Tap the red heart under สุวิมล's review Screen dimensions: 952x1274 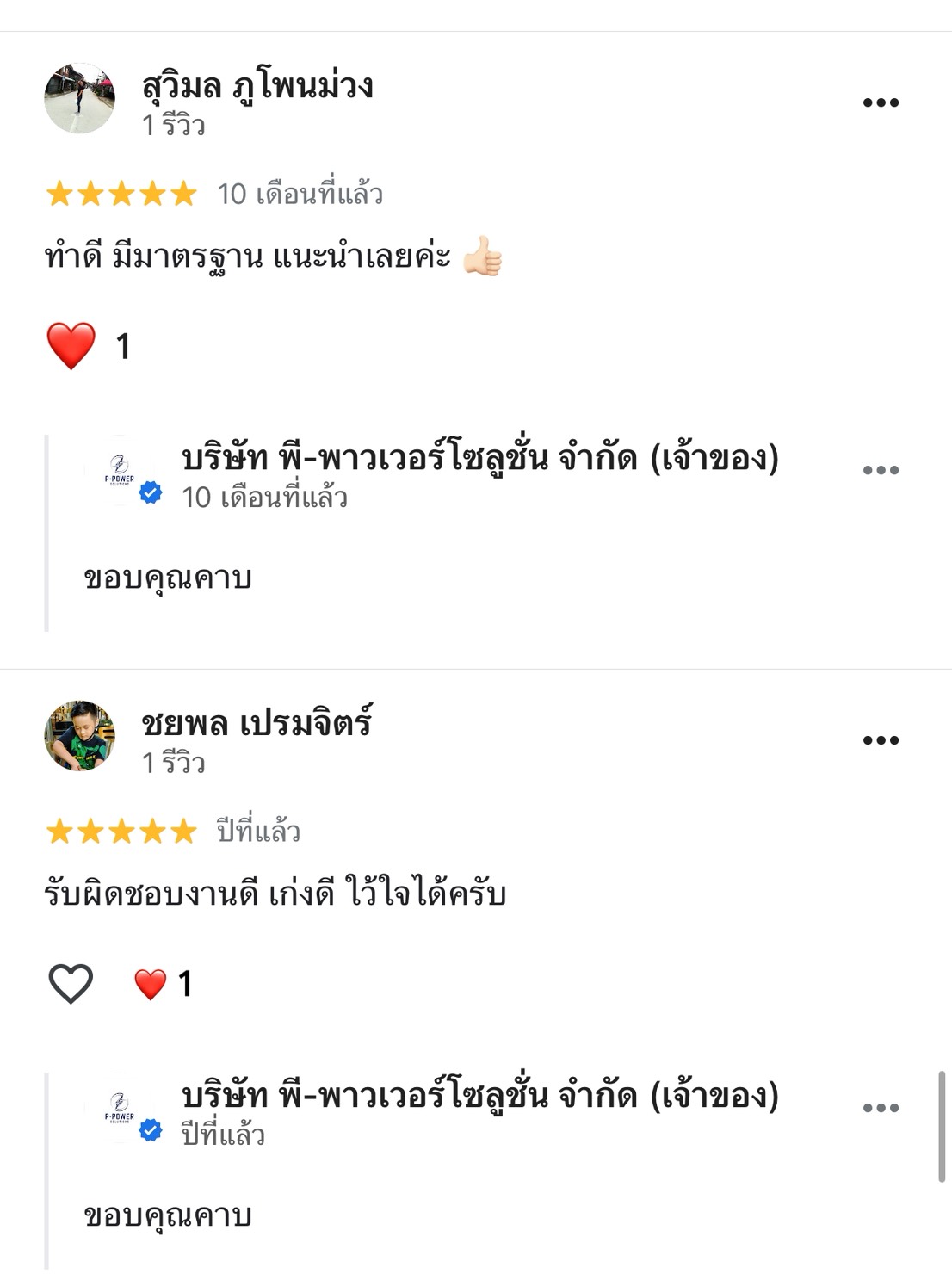(71, 346)
